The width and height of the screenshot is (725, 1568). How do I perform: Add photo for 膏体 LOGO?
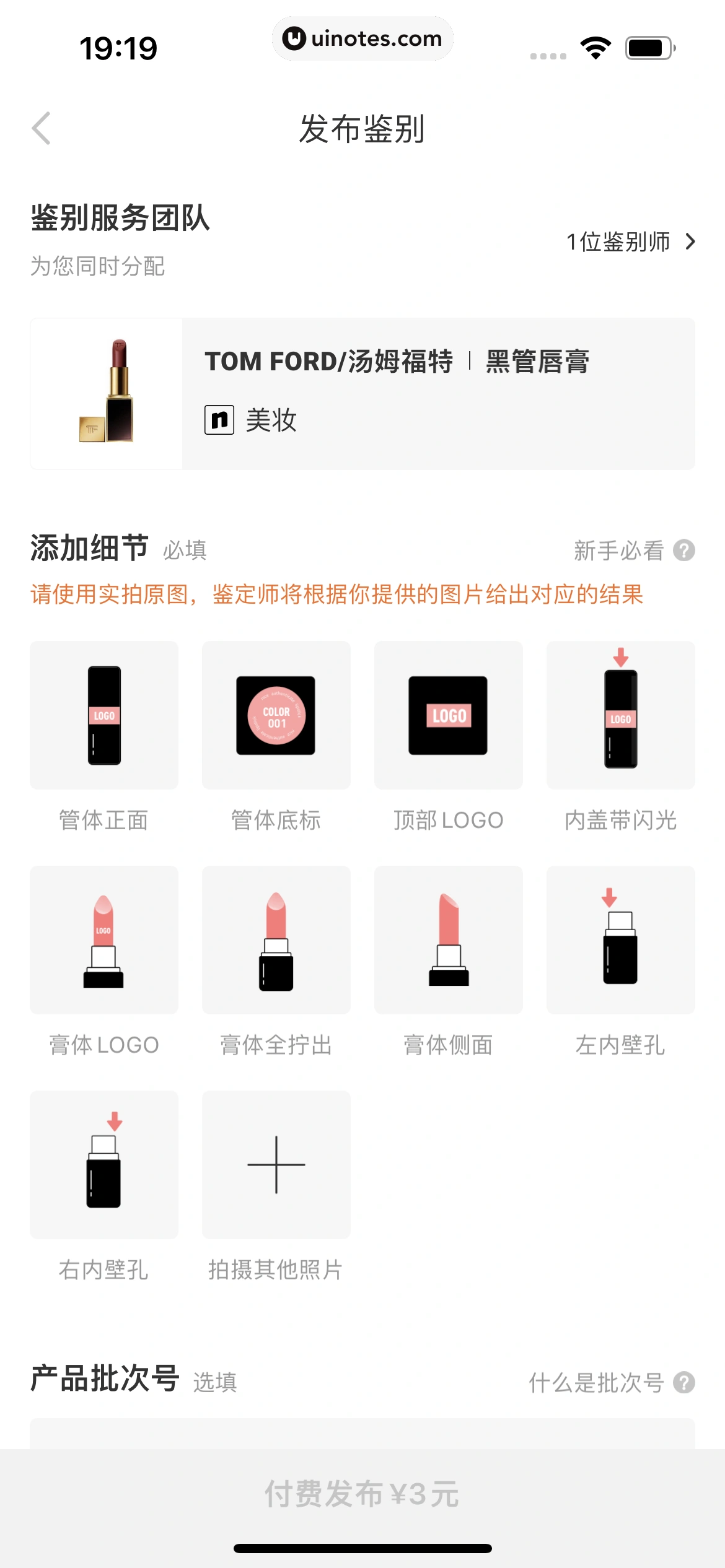pos(104,940)
